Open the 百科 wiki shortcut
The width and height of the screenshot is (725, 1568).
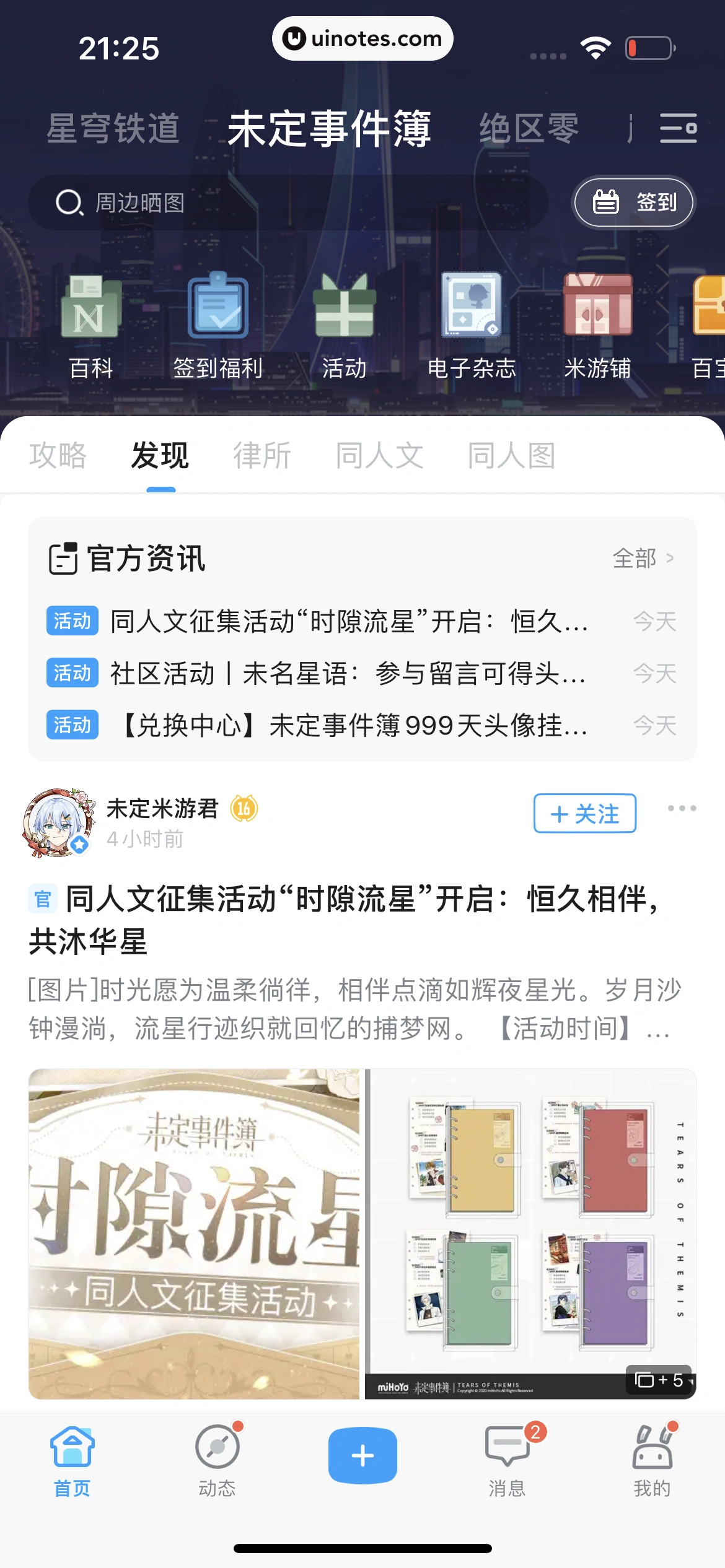[91, 326]
